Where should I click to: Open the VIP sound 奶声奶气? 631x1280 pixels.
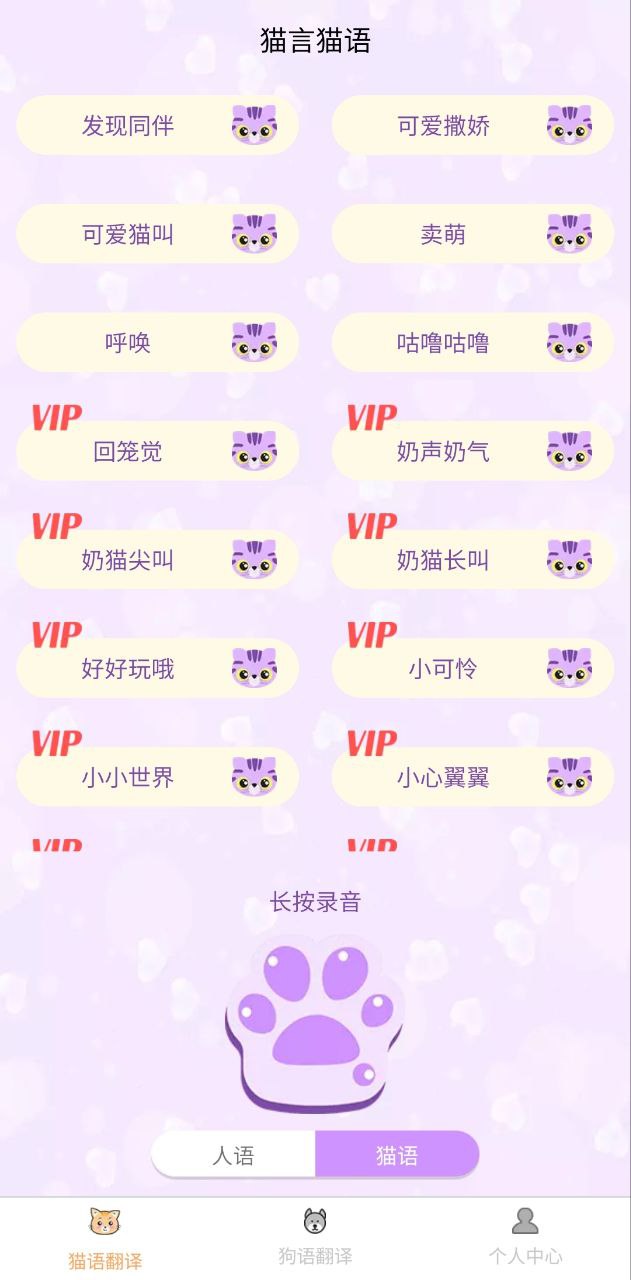472,451
